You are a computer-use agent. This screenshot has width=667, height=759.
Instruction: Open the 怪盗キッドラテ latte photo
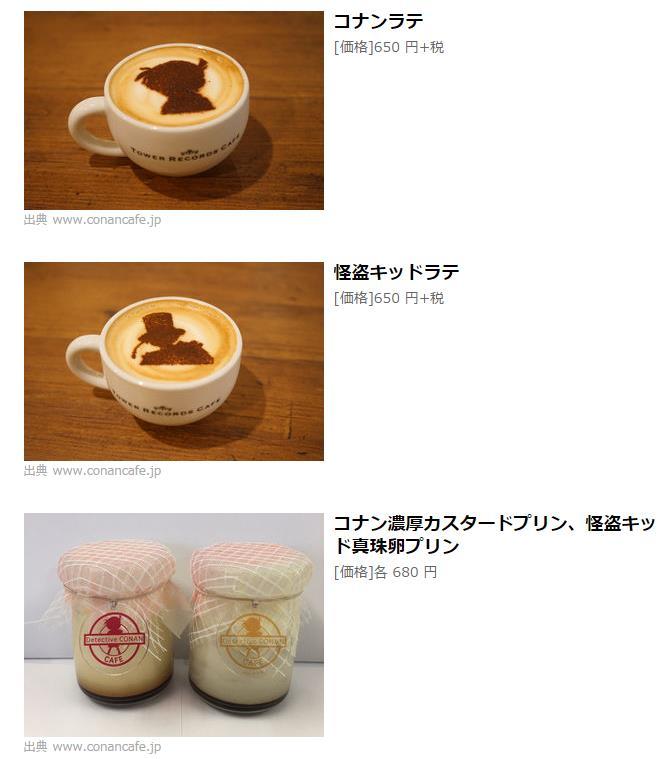point(174,361)
